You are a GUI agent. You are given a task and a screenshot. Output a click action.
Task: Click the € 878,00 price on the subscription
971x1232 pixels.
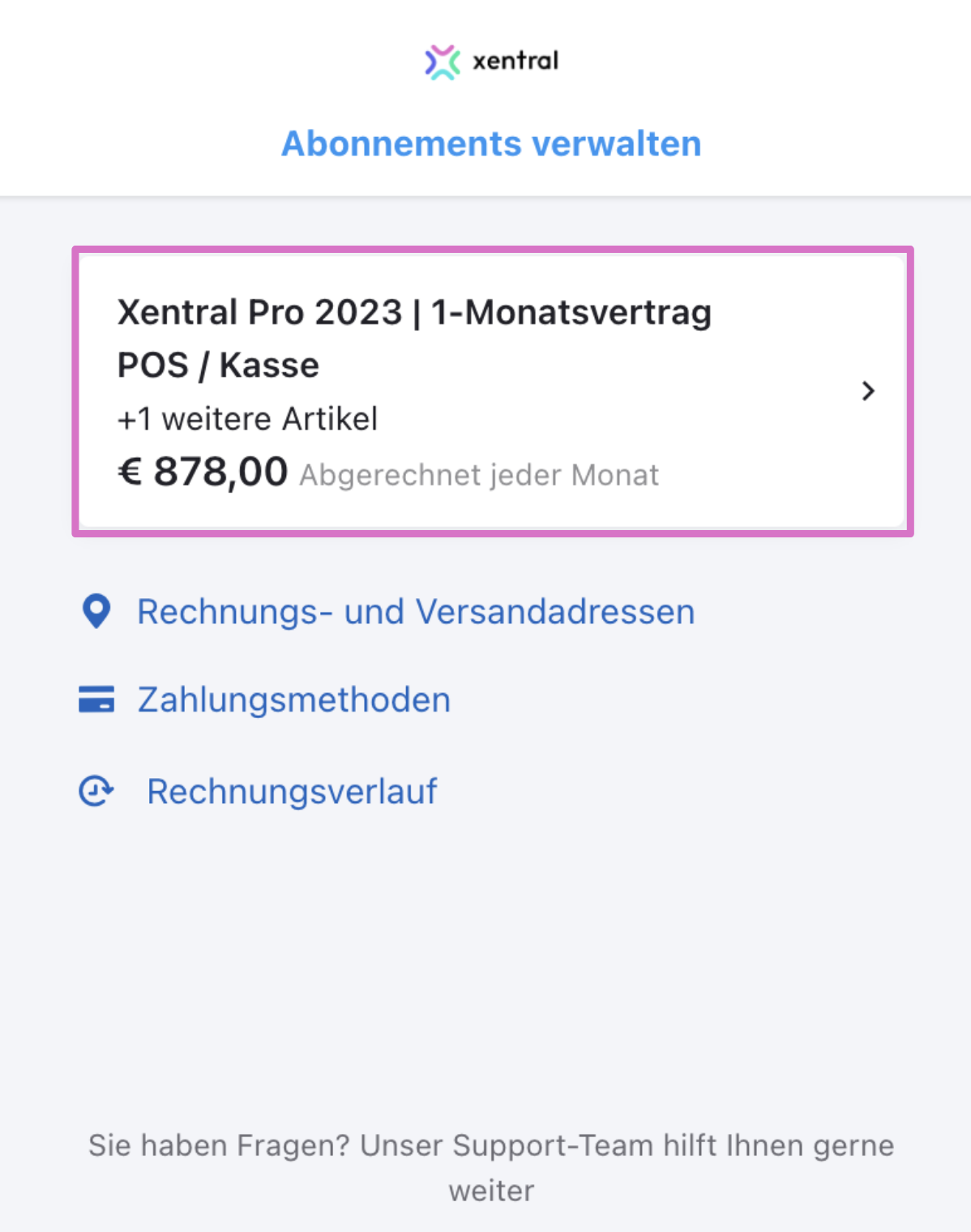[x=202, y=472]
